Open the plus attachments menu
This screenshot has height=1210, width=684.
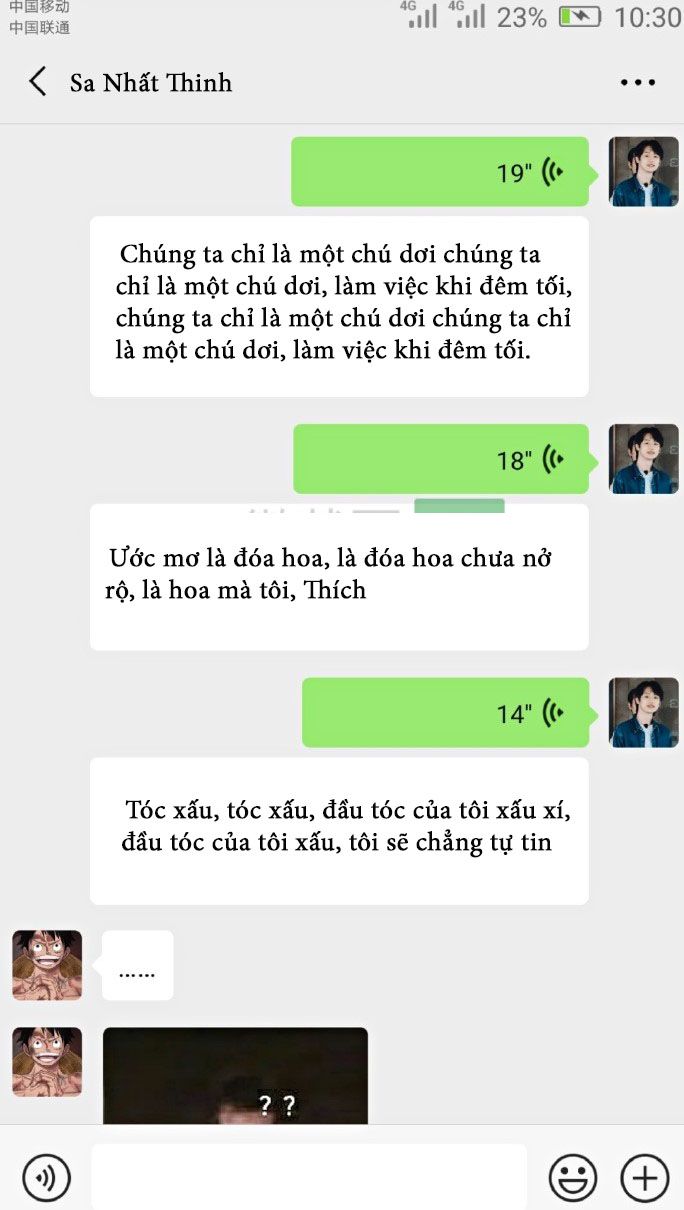coord(644,1178)
